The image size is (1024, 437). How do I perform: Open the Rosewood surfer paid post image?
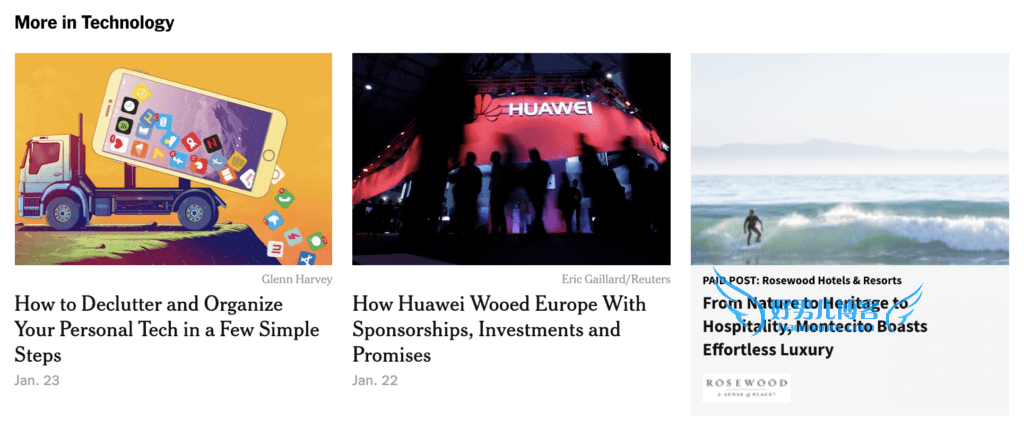(x=849, y=158)
